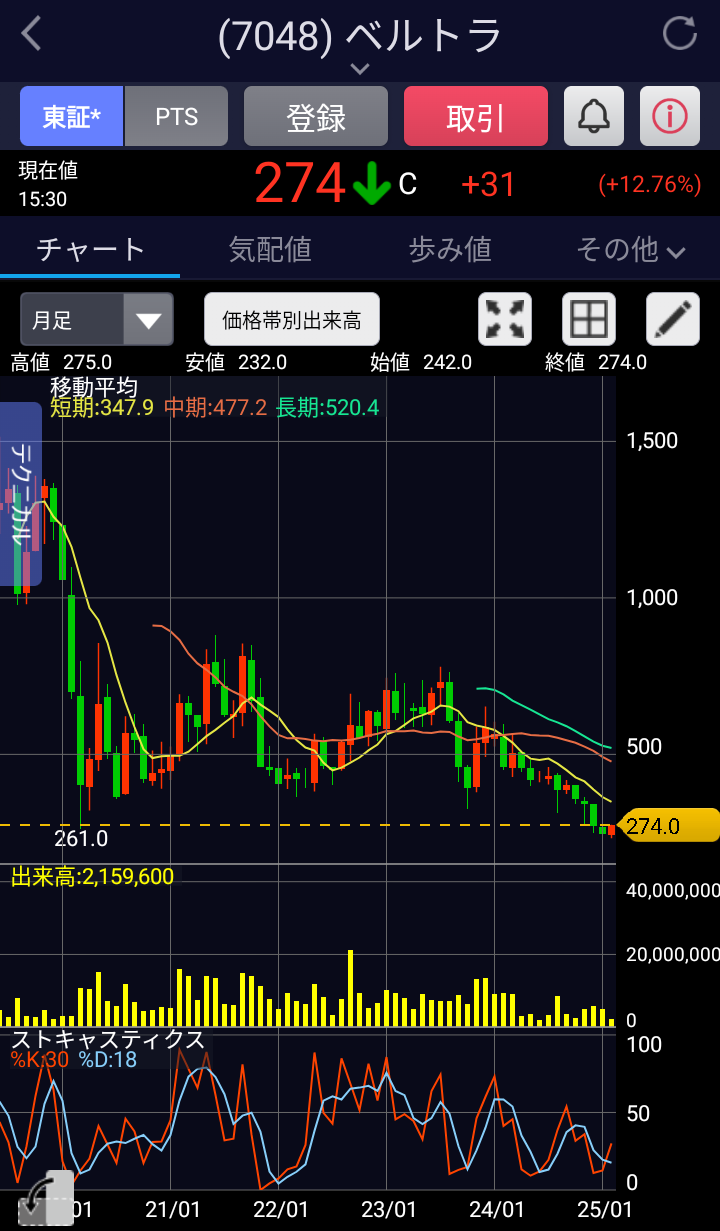Open the 月足 timeframe dropdown

point(97,320)
